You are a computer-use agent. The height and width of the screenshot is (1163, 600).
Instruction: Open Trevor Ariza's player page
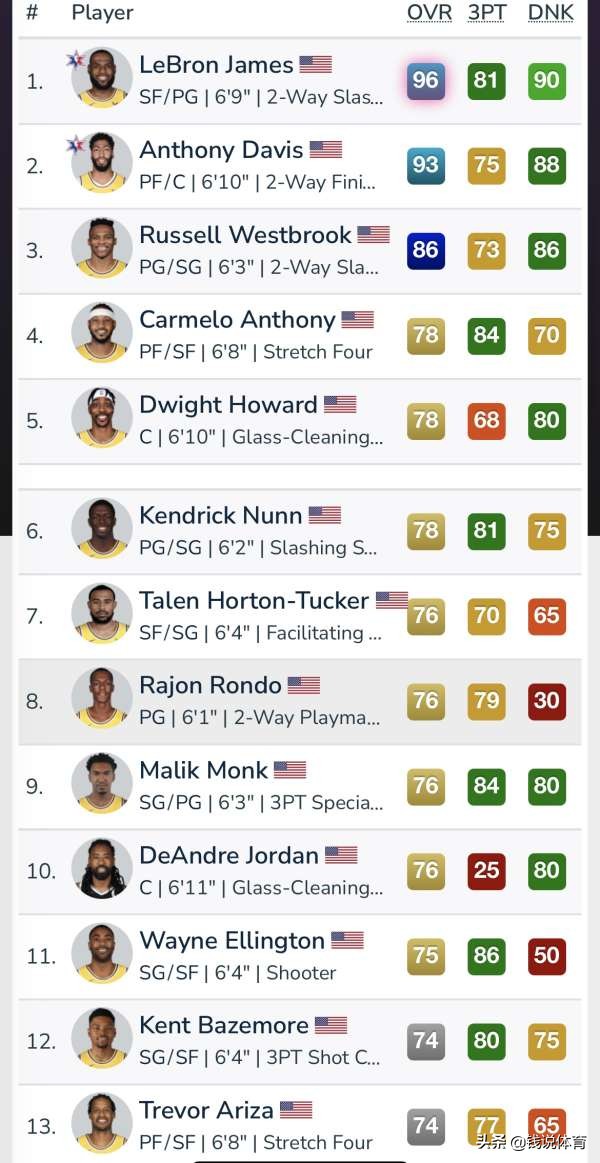(206, 1110)
